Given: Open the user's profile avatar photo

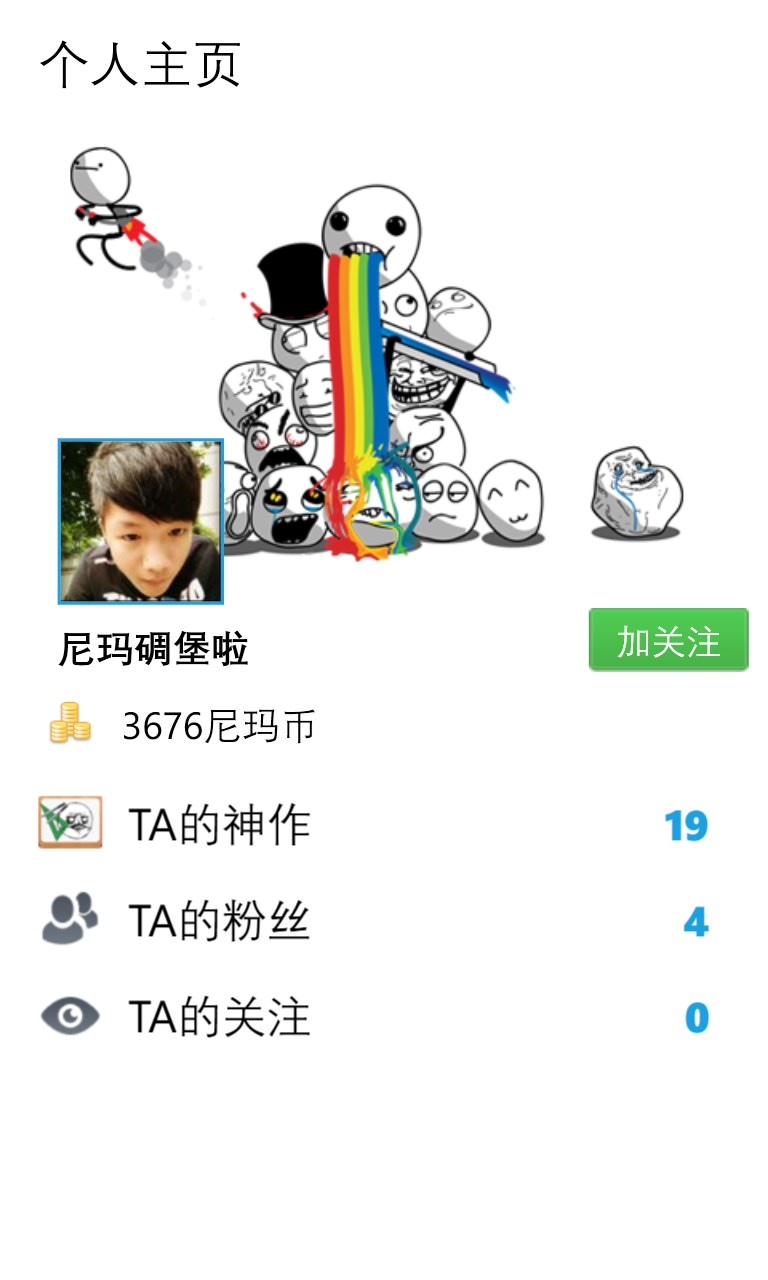Looking at the screenshot, I should (x=141, y=521).
